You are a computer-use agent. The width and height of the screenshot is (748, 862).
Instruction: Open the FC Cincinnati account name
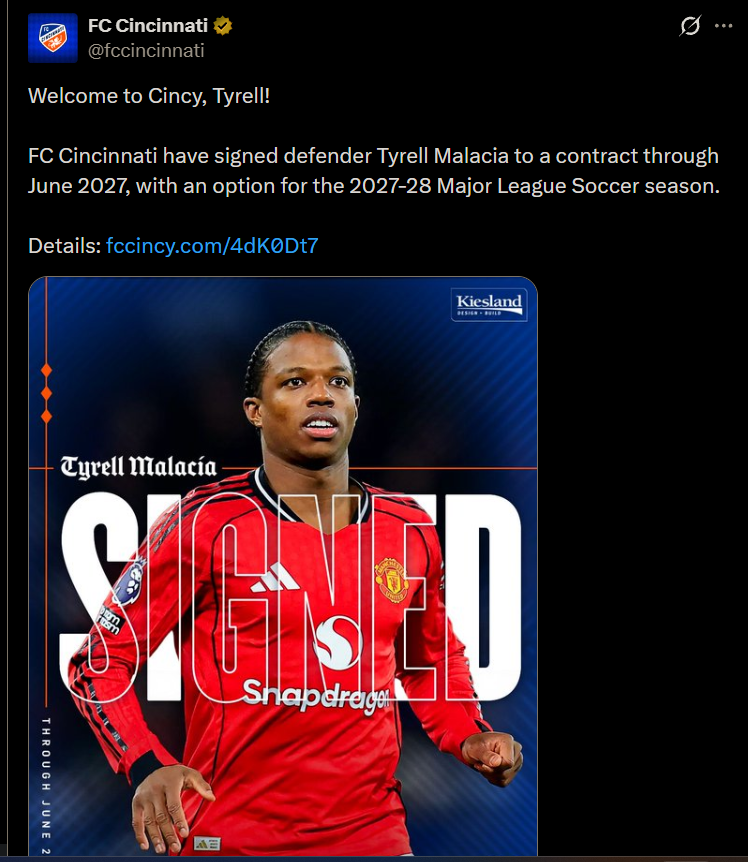tap(148, 25)
